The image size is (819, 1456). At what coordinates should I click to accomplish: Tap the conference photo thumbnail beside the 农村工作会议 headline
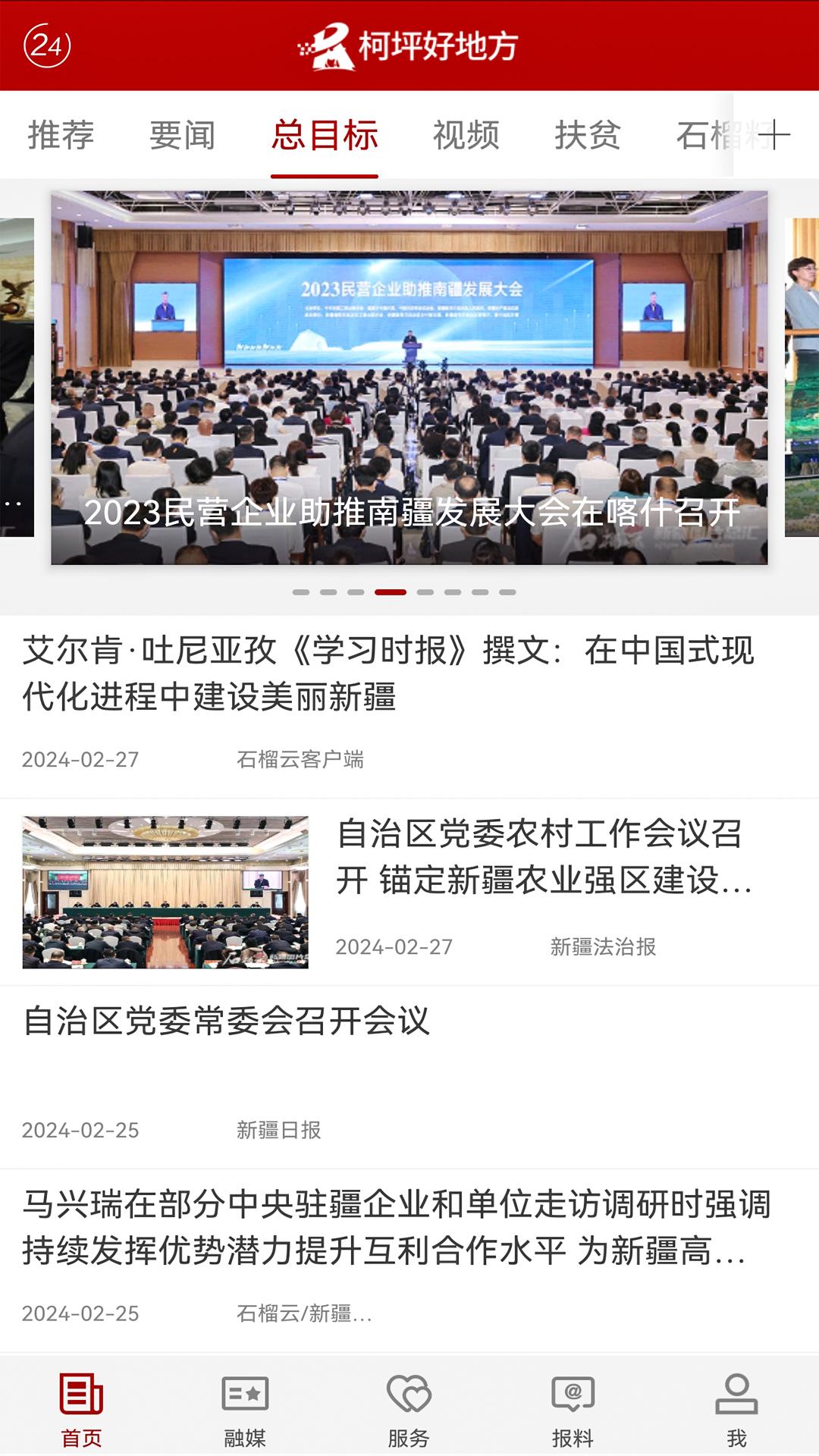(167, 891)
